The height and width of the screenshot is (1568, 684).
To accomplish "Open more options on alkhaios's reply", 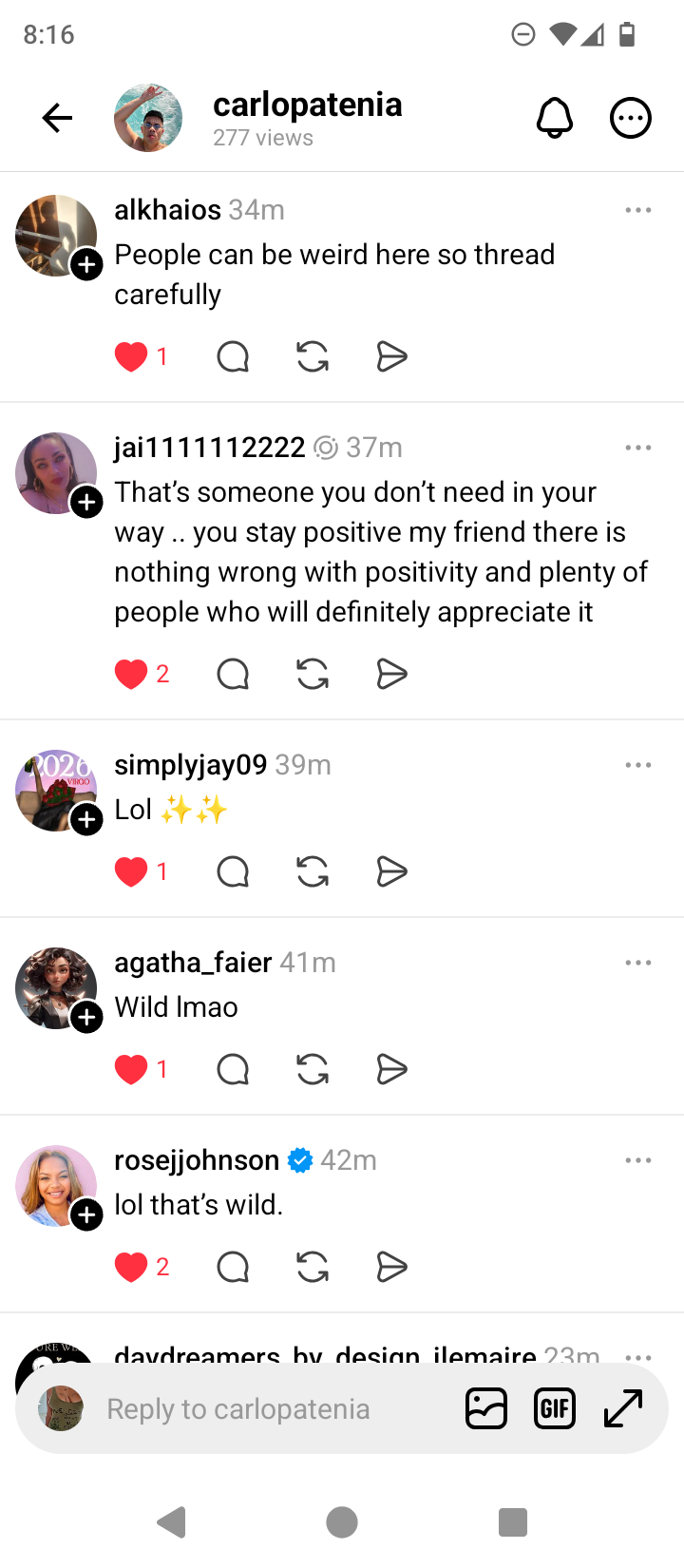I will [x=638, y=210].
